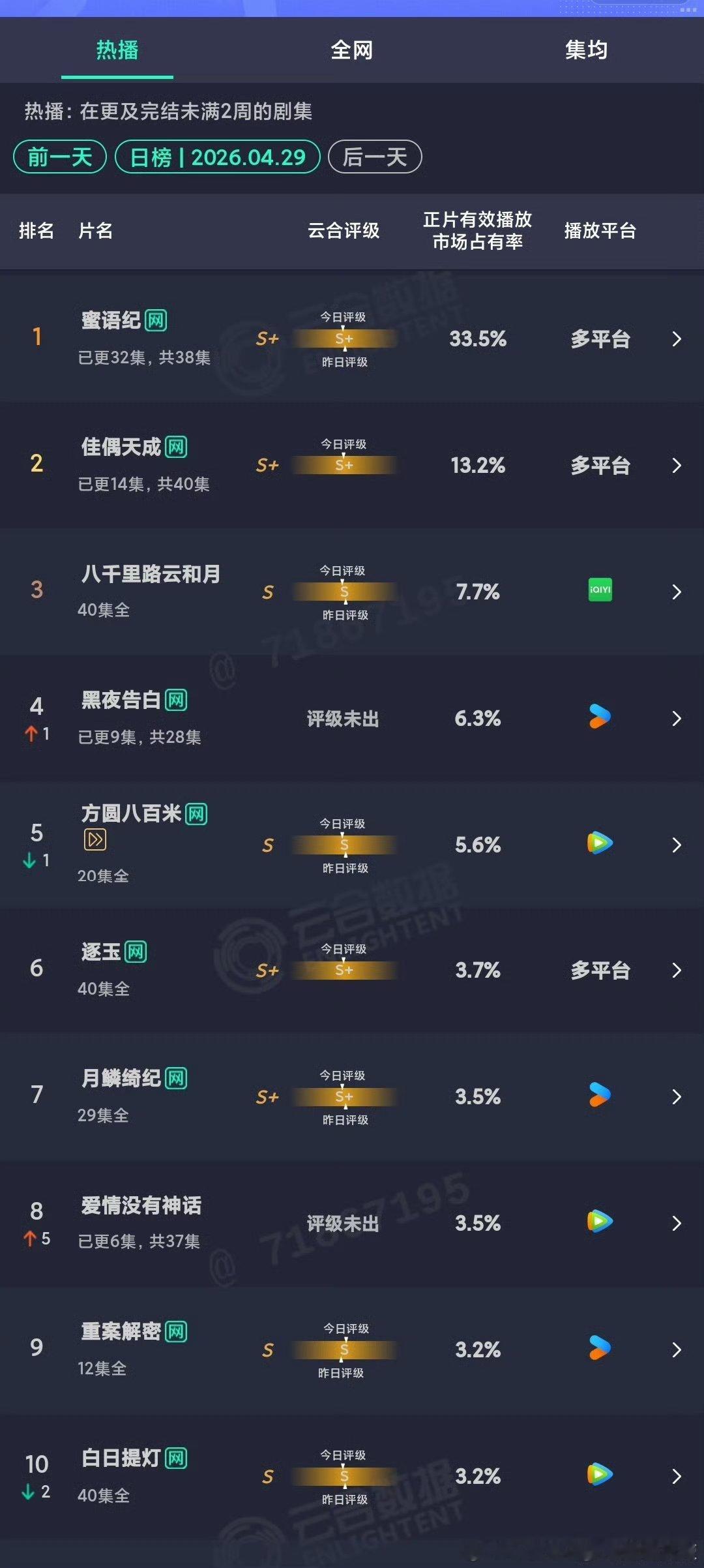
Task: Expand the 佳偶天成 entry arrow
Action: (x=678, y=466)
